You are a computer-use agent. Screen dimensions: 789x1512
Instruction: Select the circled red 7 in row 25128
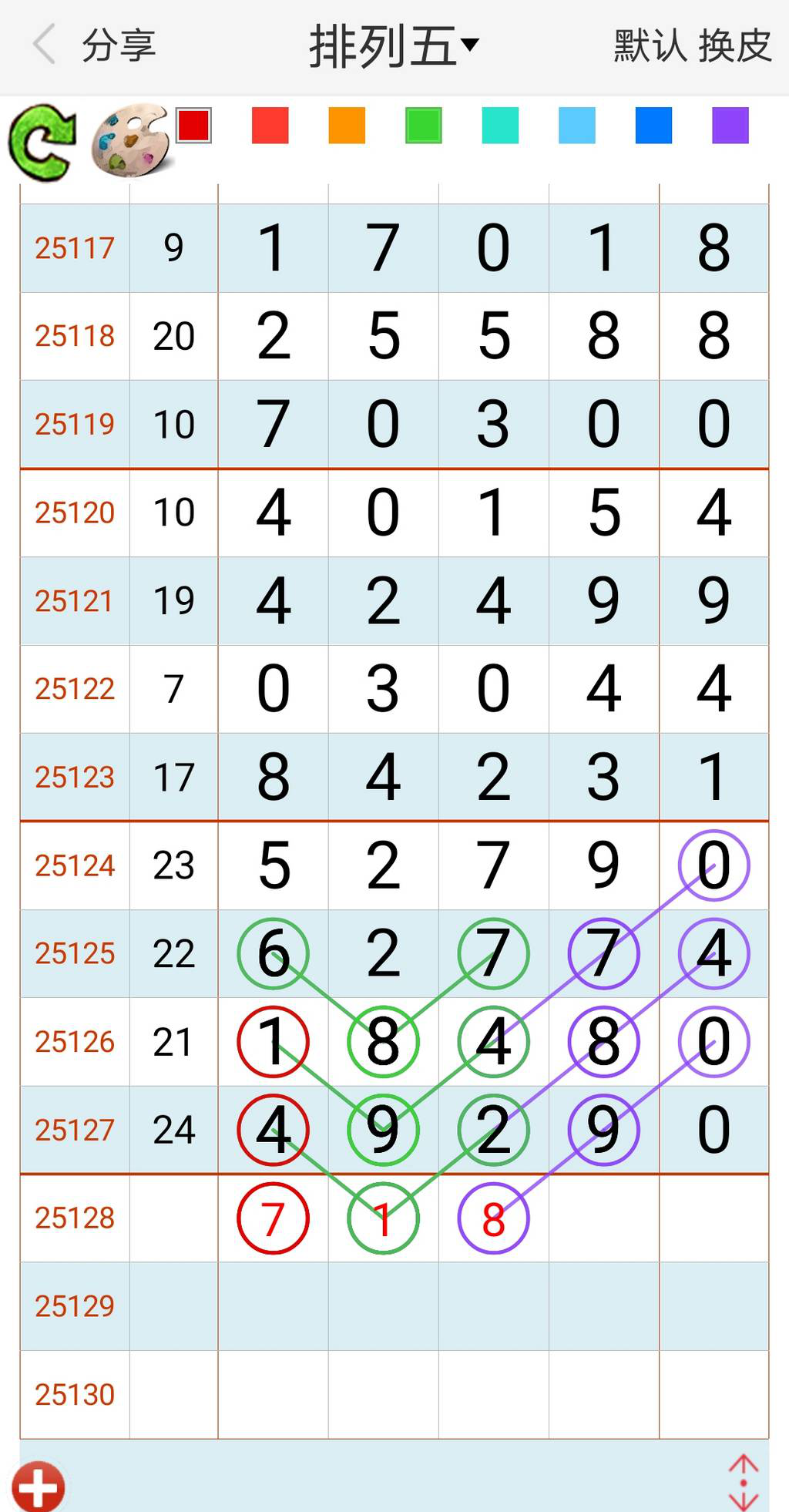pos(273,1218)
